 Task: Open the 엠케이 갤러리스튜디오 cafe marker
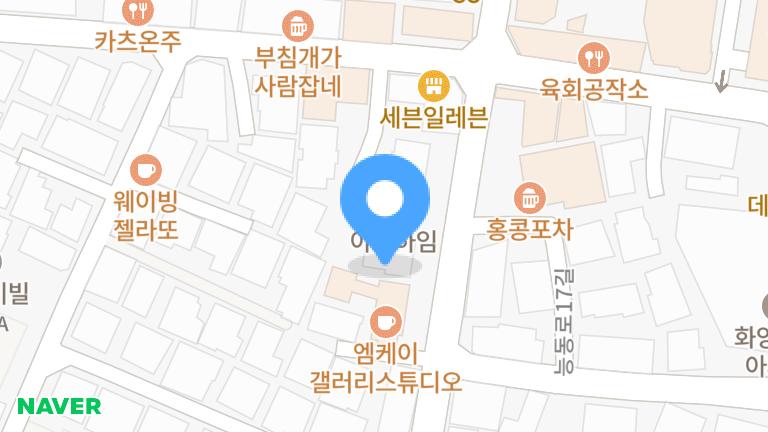[x=385, y=322]
